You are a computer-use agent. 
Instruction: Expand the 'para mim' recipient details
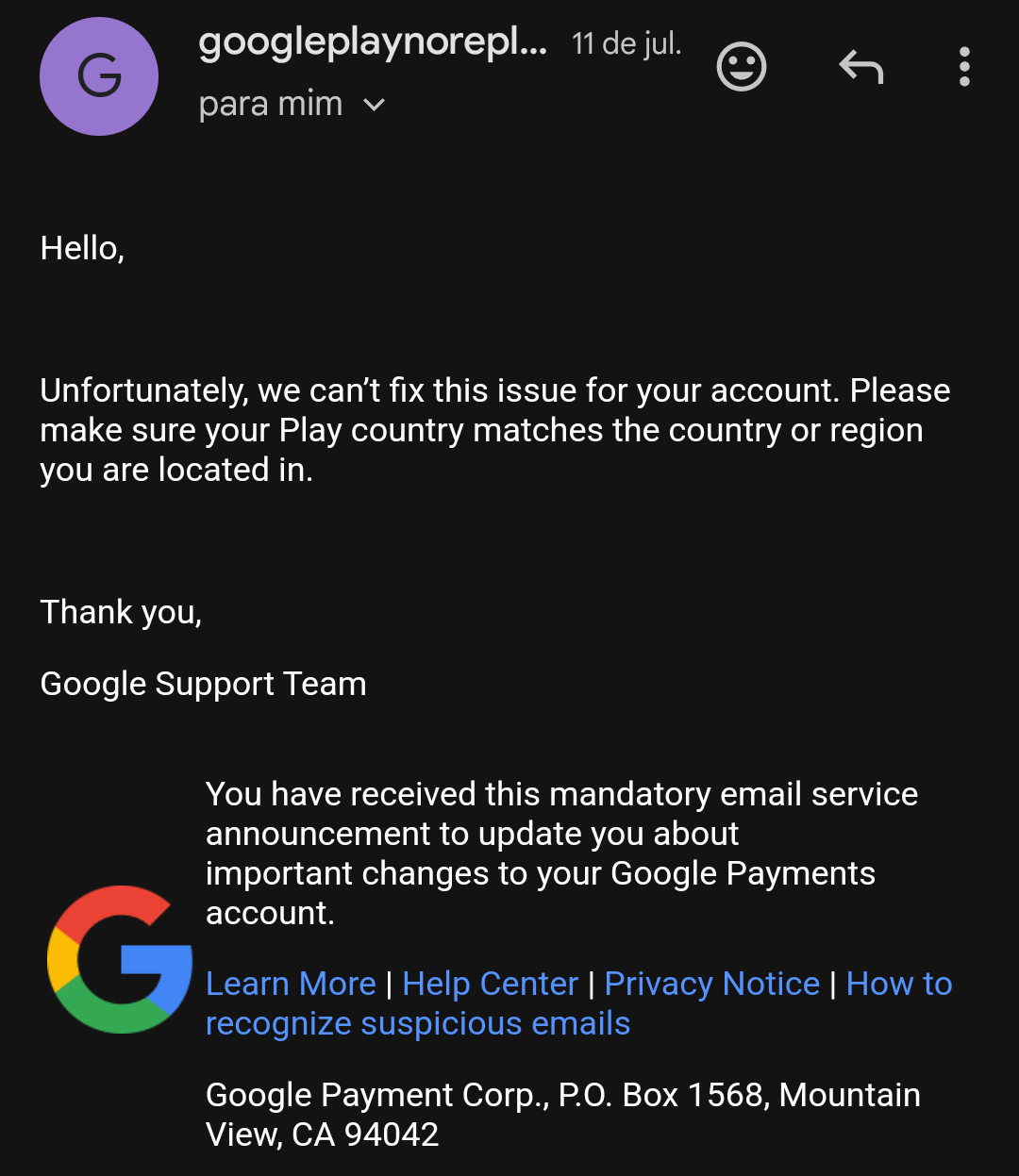tap(375, 105)
